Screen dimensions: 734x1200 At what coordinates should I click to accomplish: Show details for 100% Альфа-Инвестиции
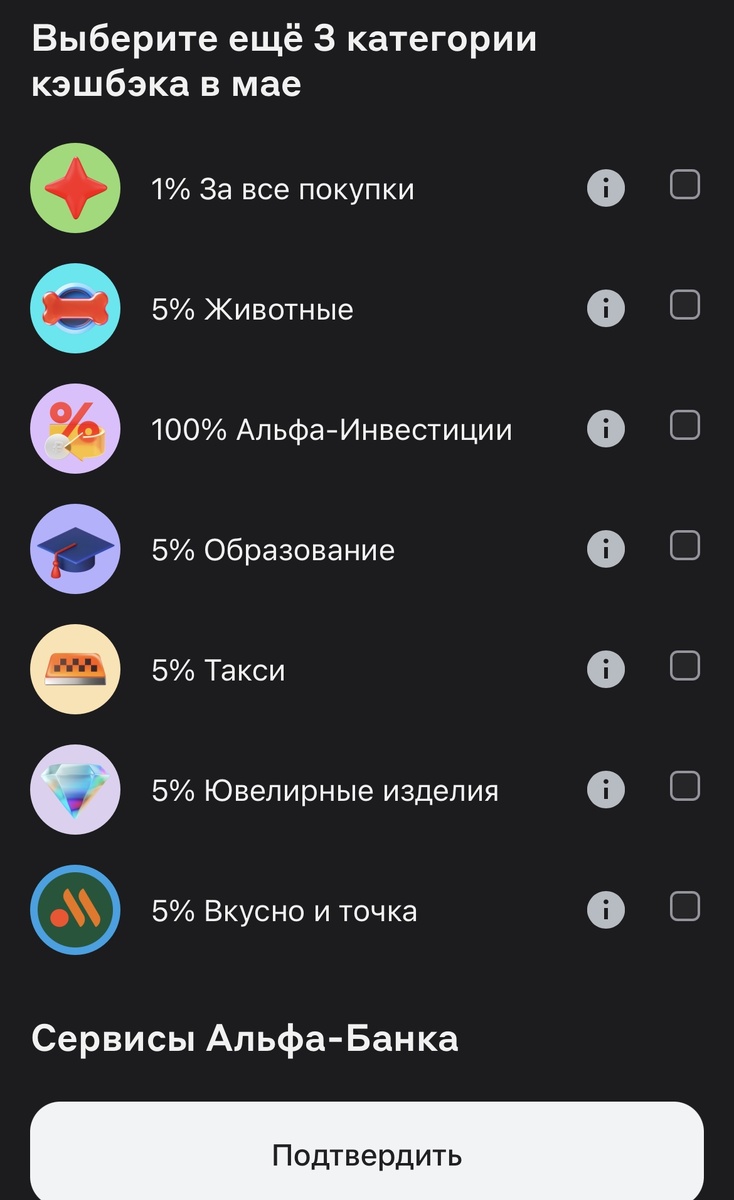click(605, 429)
